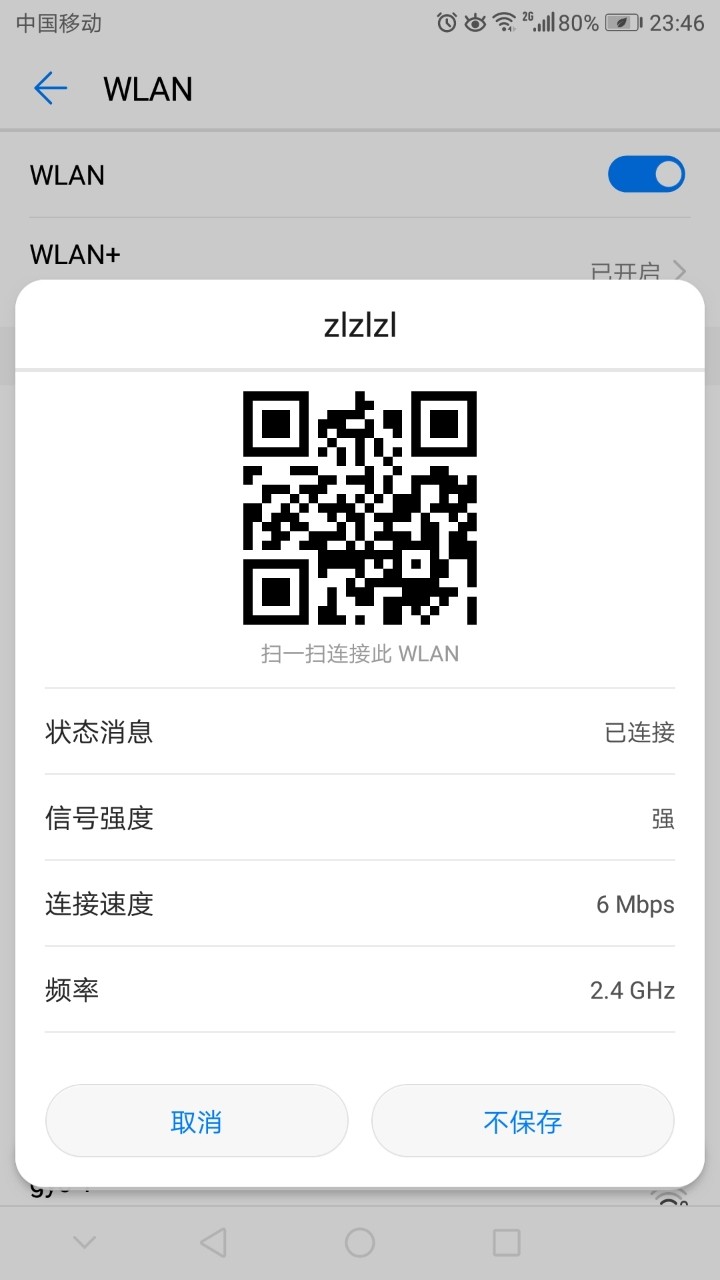The height and width of the screenshot is (1280, 720).
Task: Turn off the WLAN switch
Action: click(646, 174)
